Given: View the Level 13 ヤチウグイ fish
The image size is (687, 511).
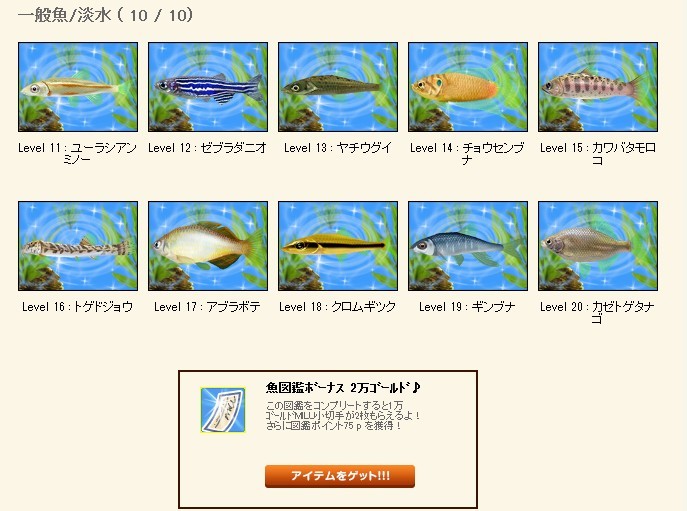Looking at the screenshot, I should point(337,87).
